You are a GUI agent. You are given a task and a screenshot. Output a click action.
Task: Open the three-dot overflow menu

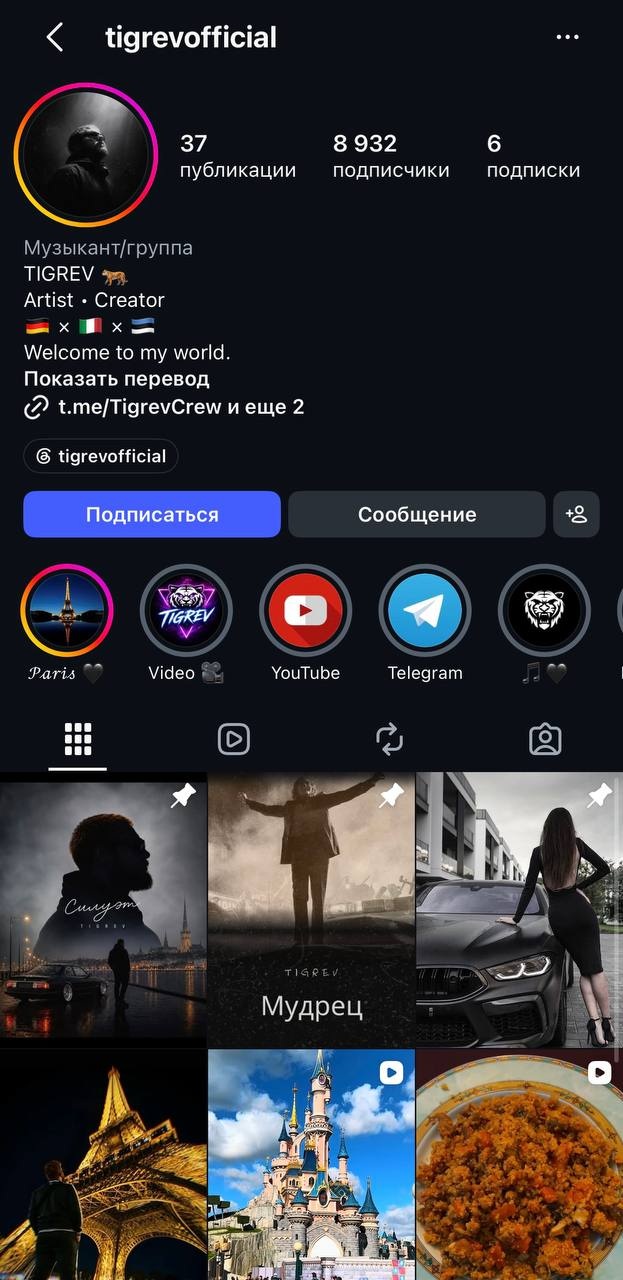point(567,38)
